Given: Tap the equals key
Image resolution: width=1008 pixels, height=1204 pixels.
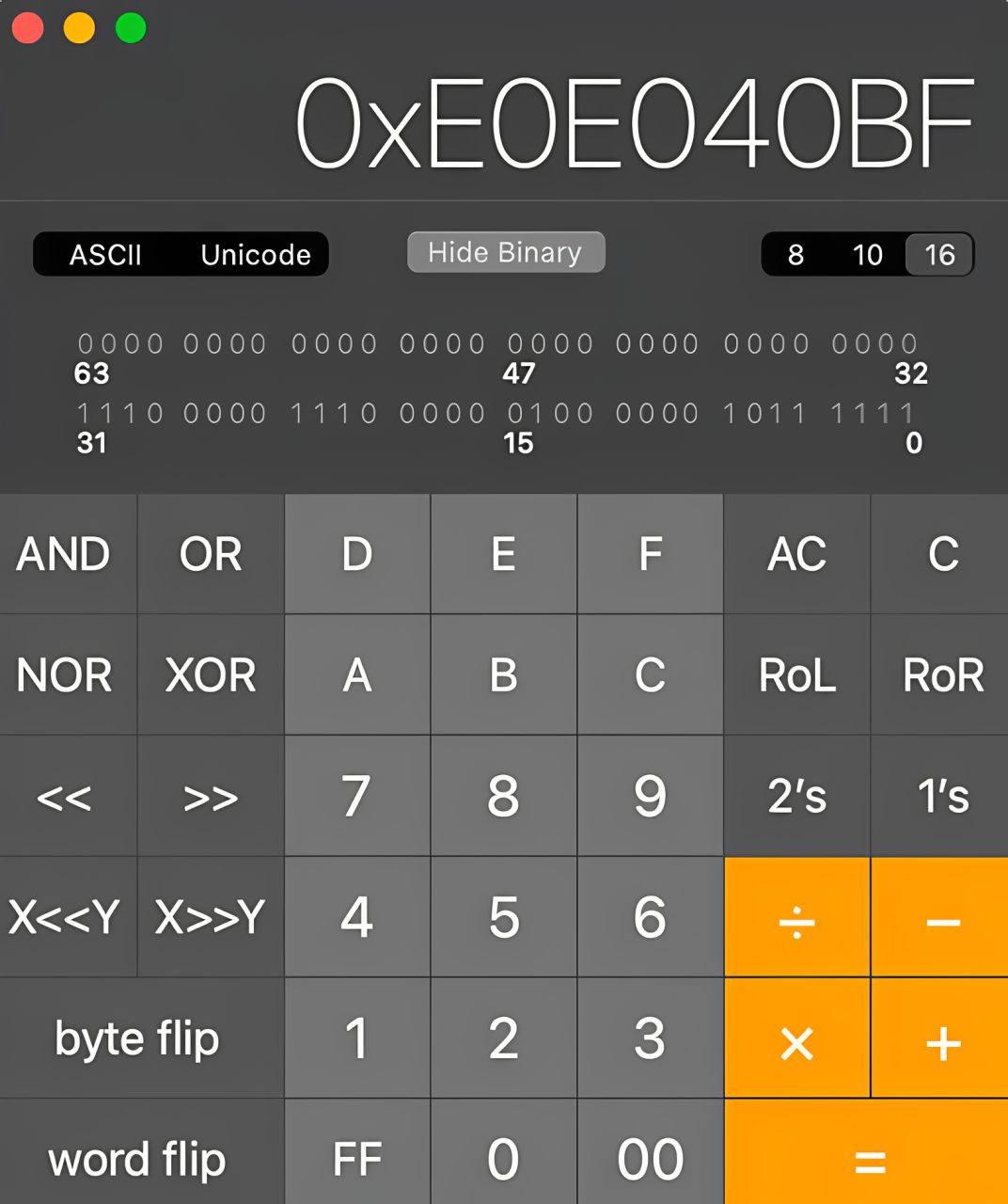Looking at the screenshot, I should (x=869, y=1159).
